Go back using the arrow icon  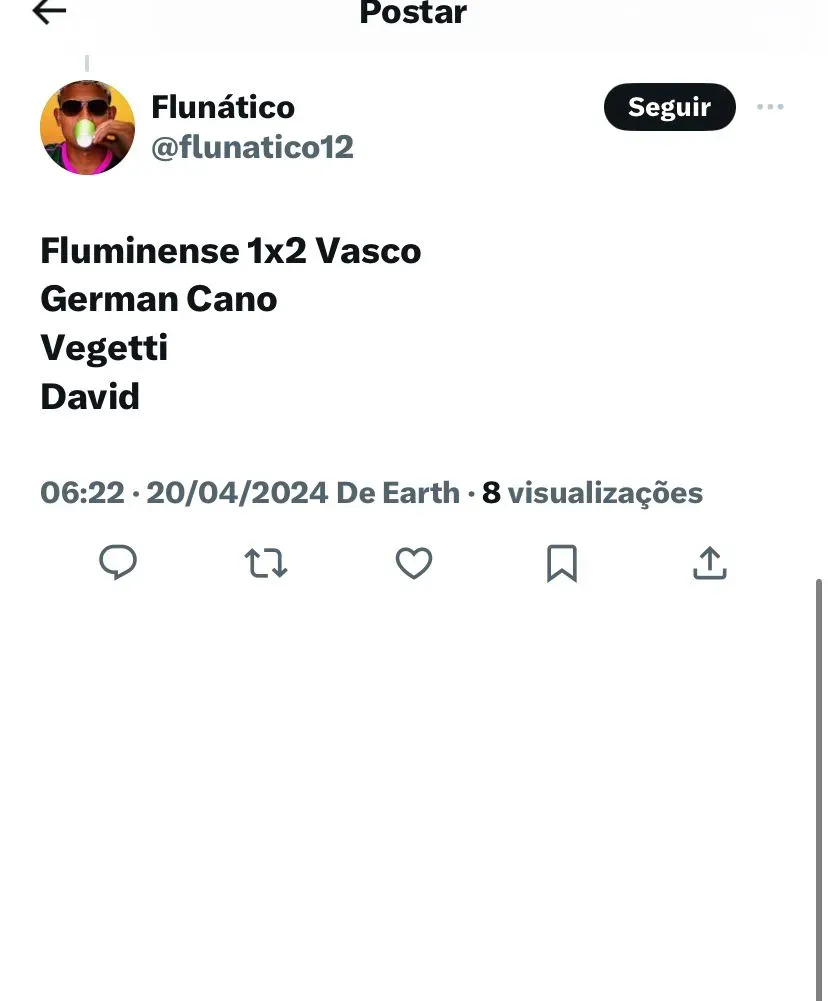click(48, 12)
